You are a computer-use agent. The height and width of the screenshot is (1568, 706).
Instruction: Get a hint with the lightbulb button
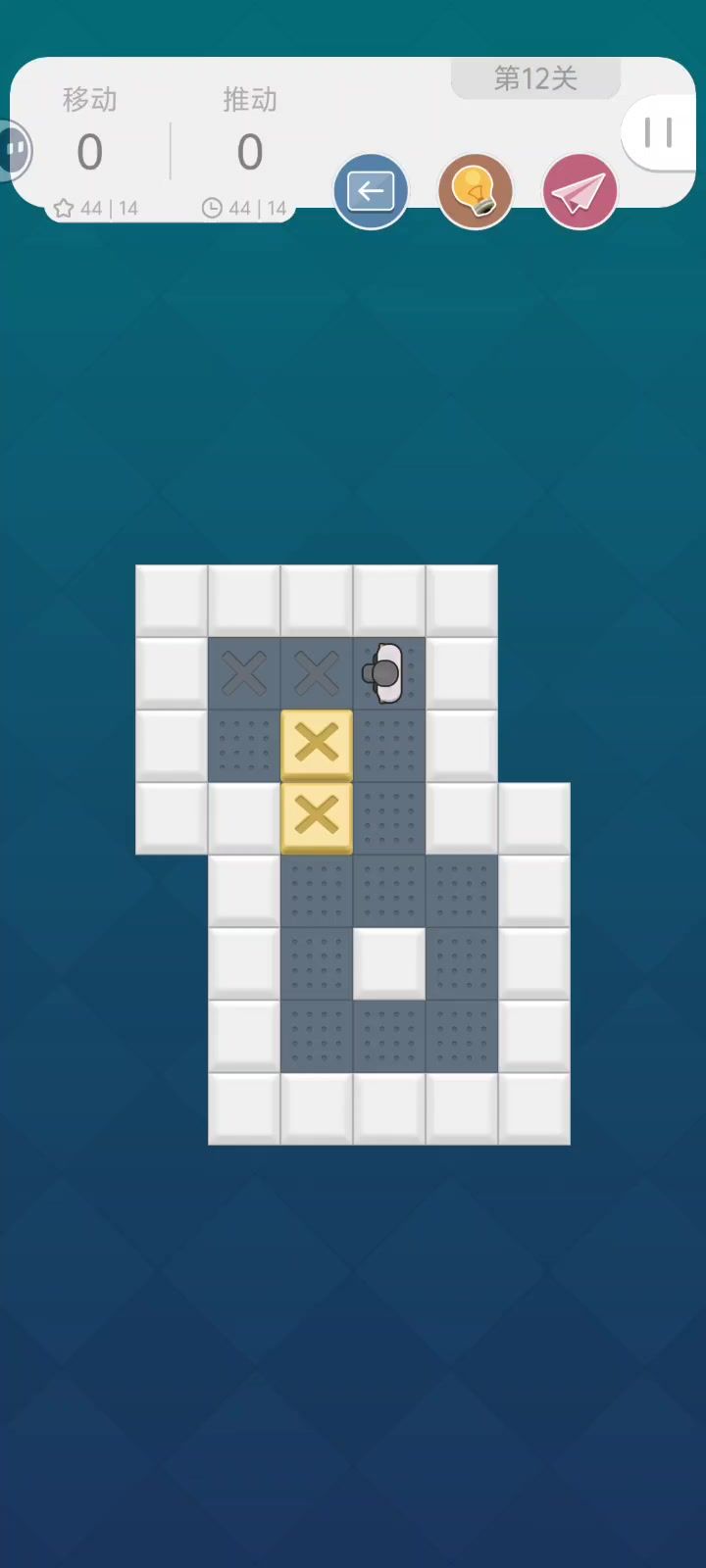(476, 191)
